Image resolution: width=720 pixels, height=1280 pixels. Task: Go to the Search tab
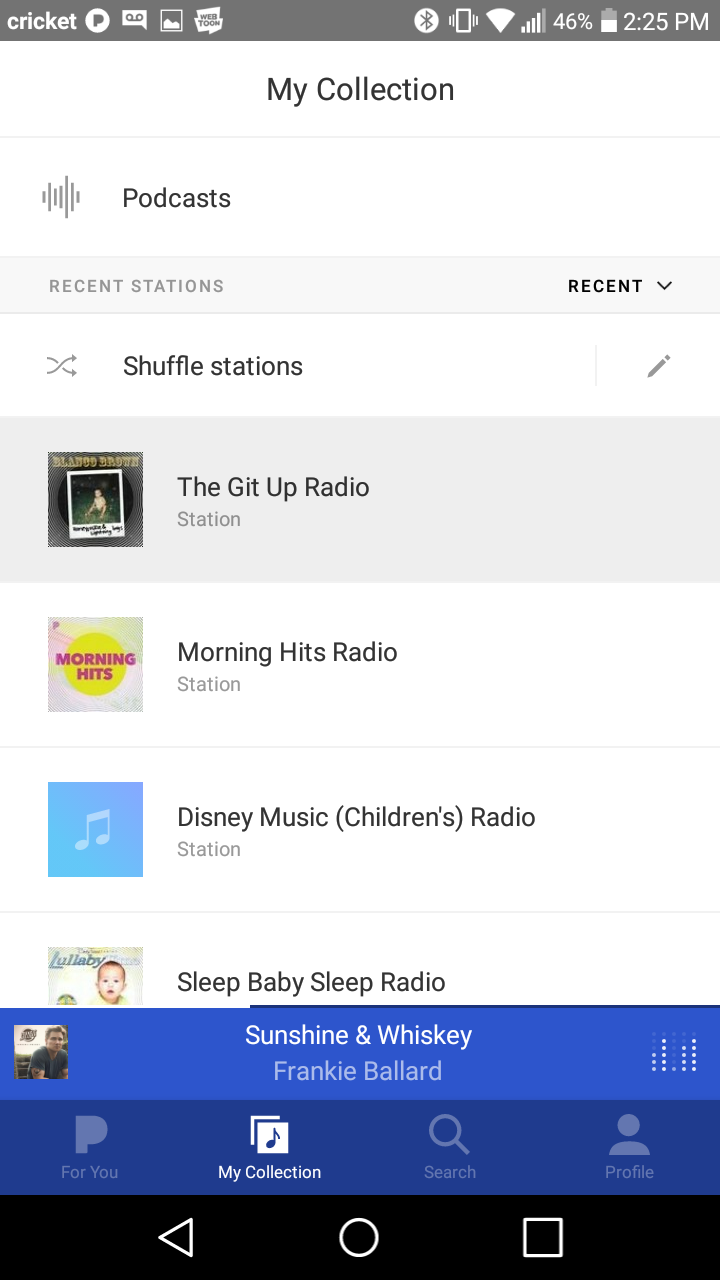450,1148
